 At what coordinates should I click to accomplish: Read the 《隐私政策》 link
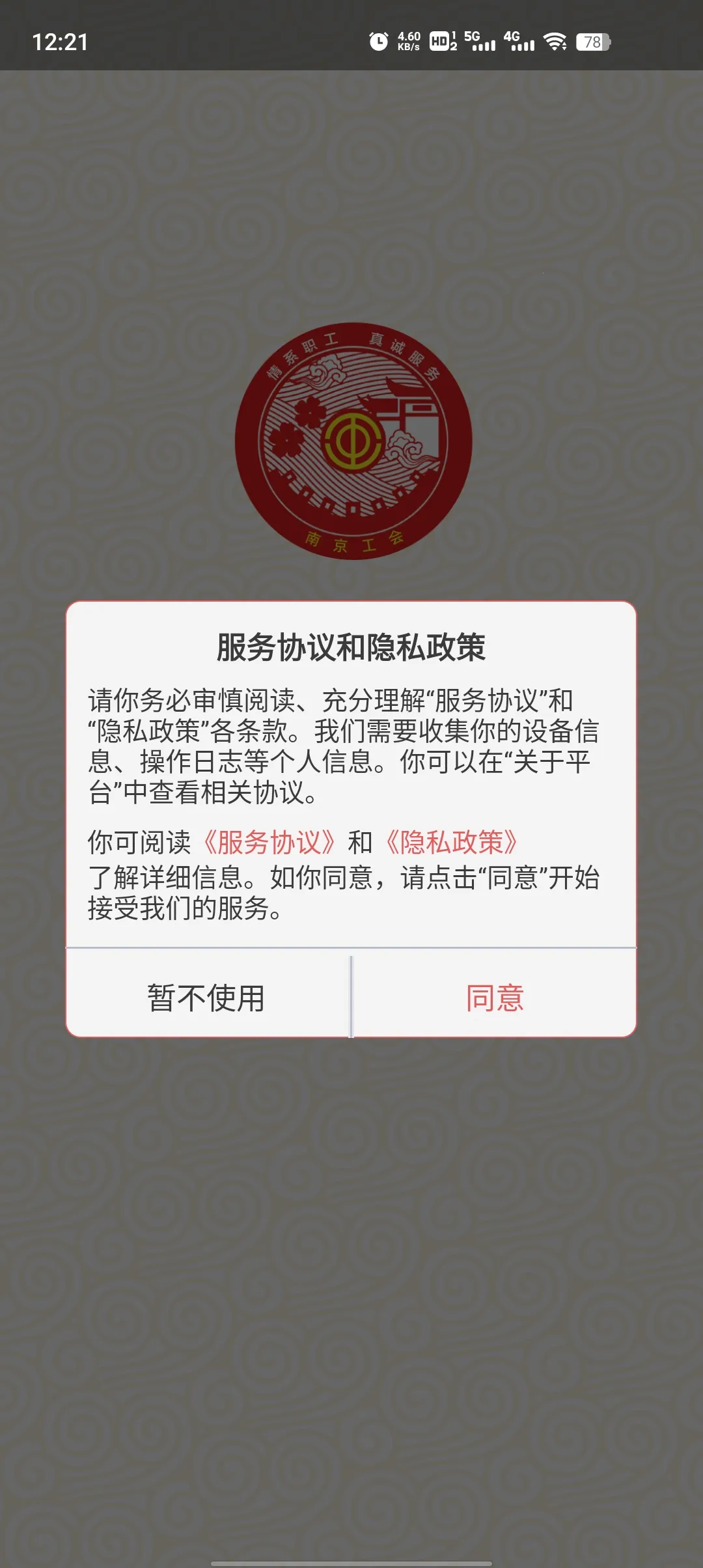[452, 842]
